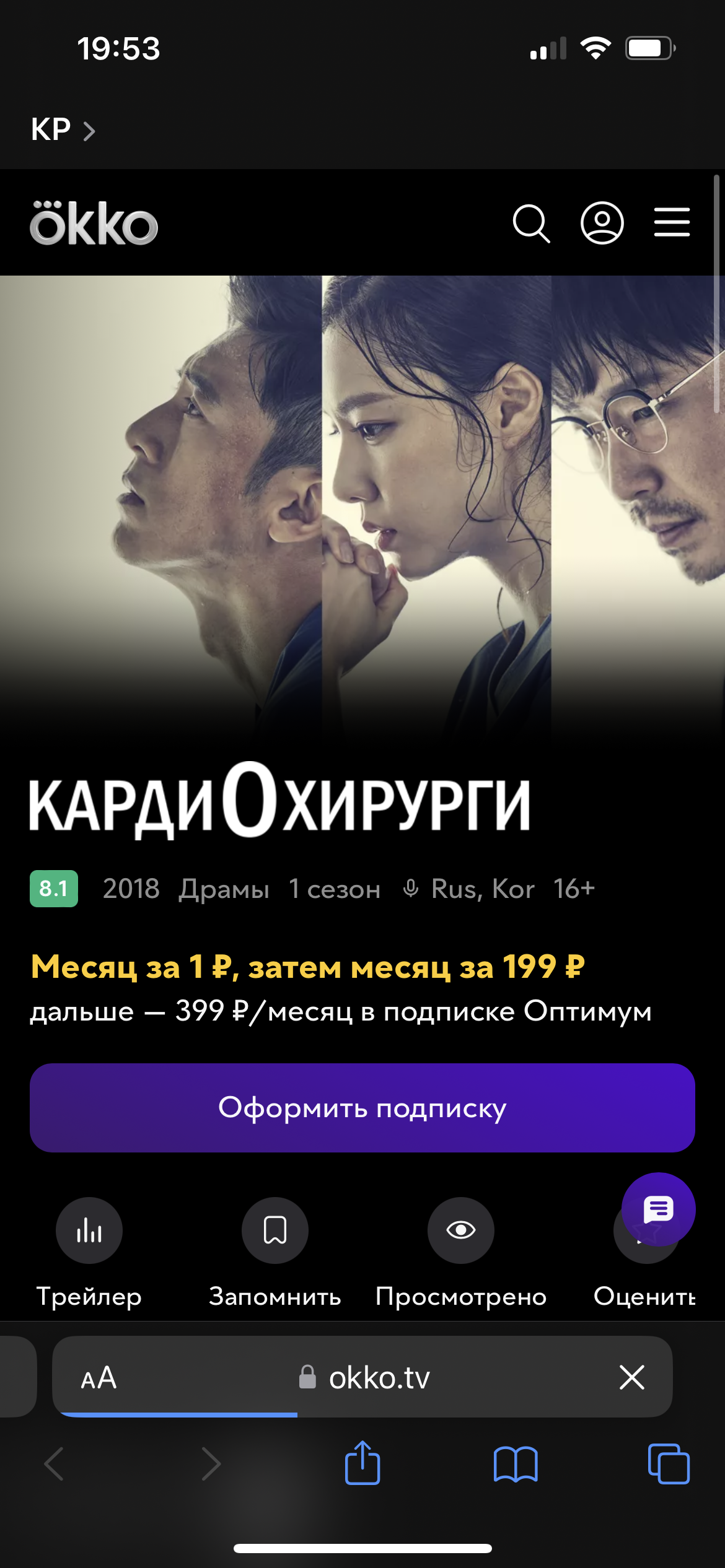Open the support chat bubble

tap(658, 1209)
